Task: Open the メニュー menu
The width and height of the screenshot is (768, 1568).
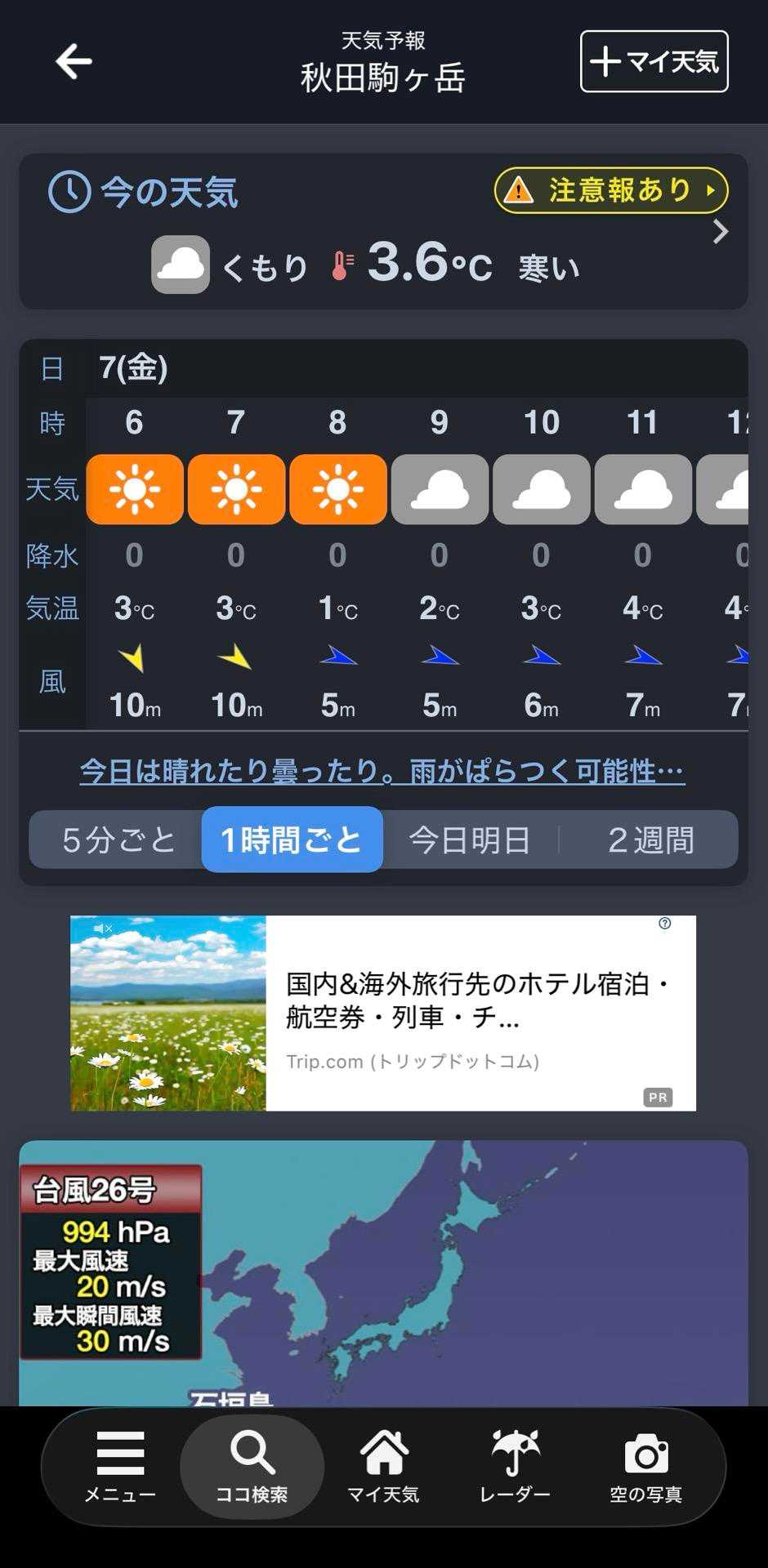Action: click(x=120, y=1466)
